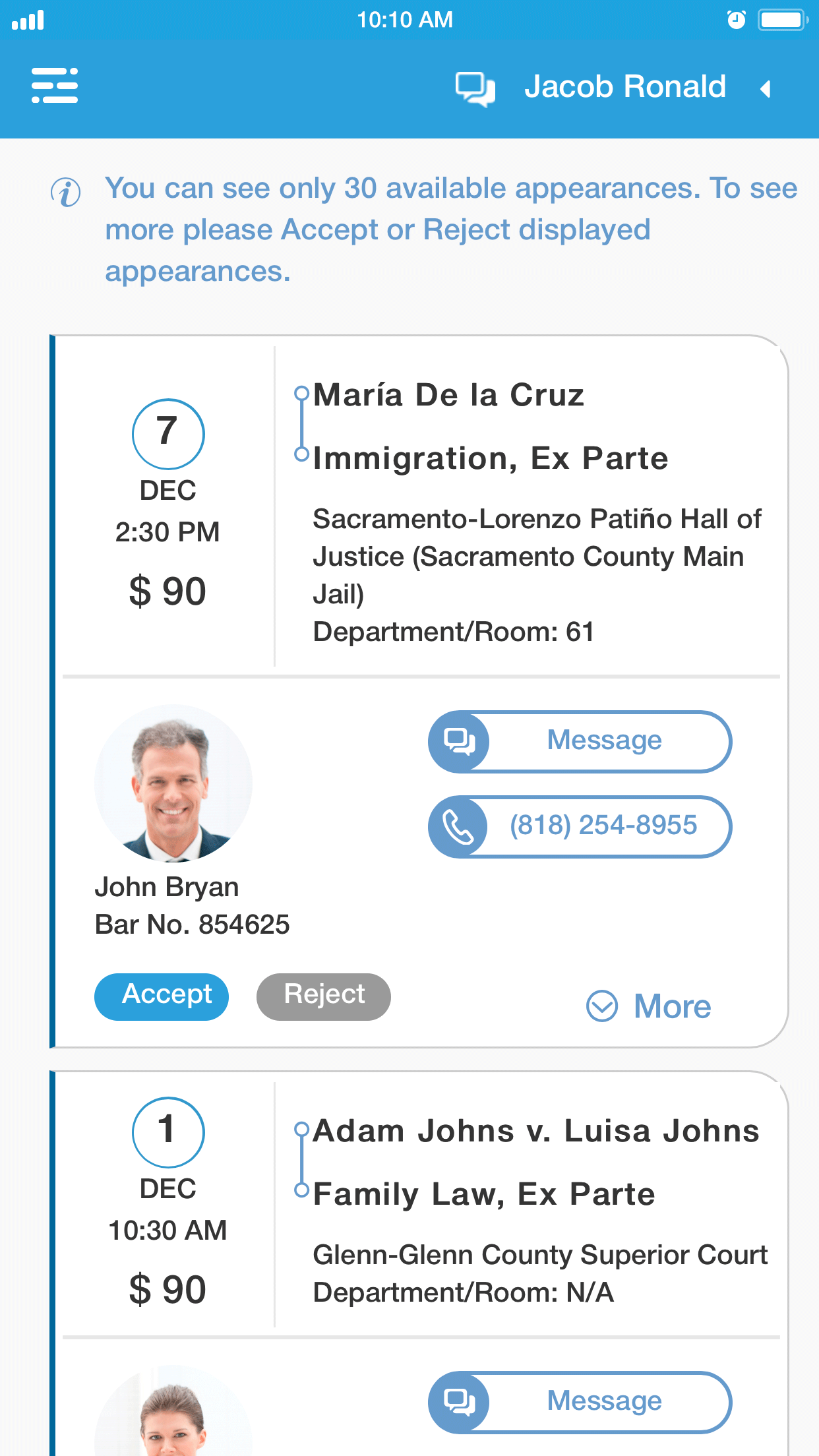
Task: Accept the María De la Cruz appearance
Action: click(162, 996)
